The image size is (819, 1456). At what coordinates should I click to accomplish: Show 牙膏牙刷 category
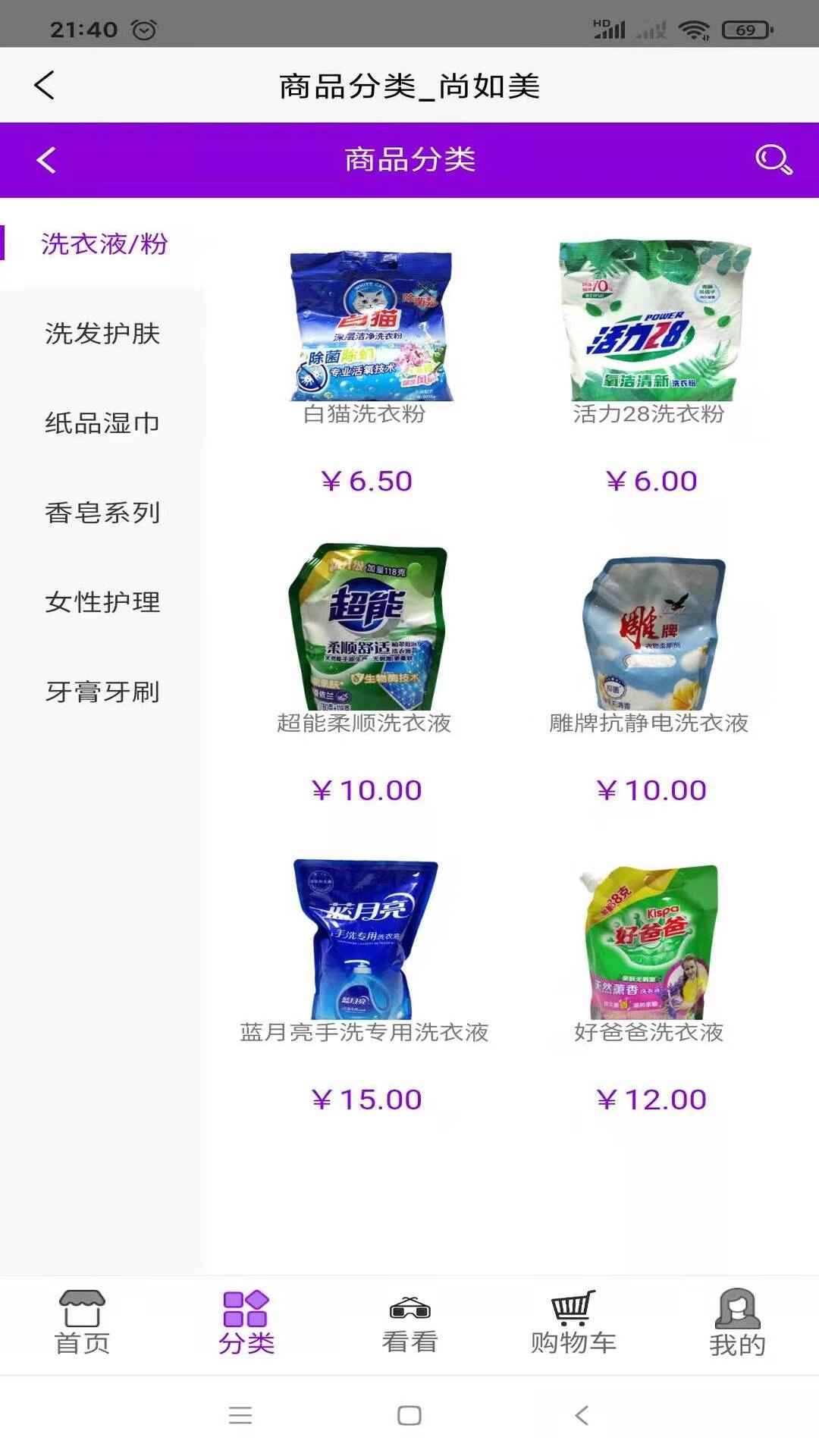[x=102, y=692]
